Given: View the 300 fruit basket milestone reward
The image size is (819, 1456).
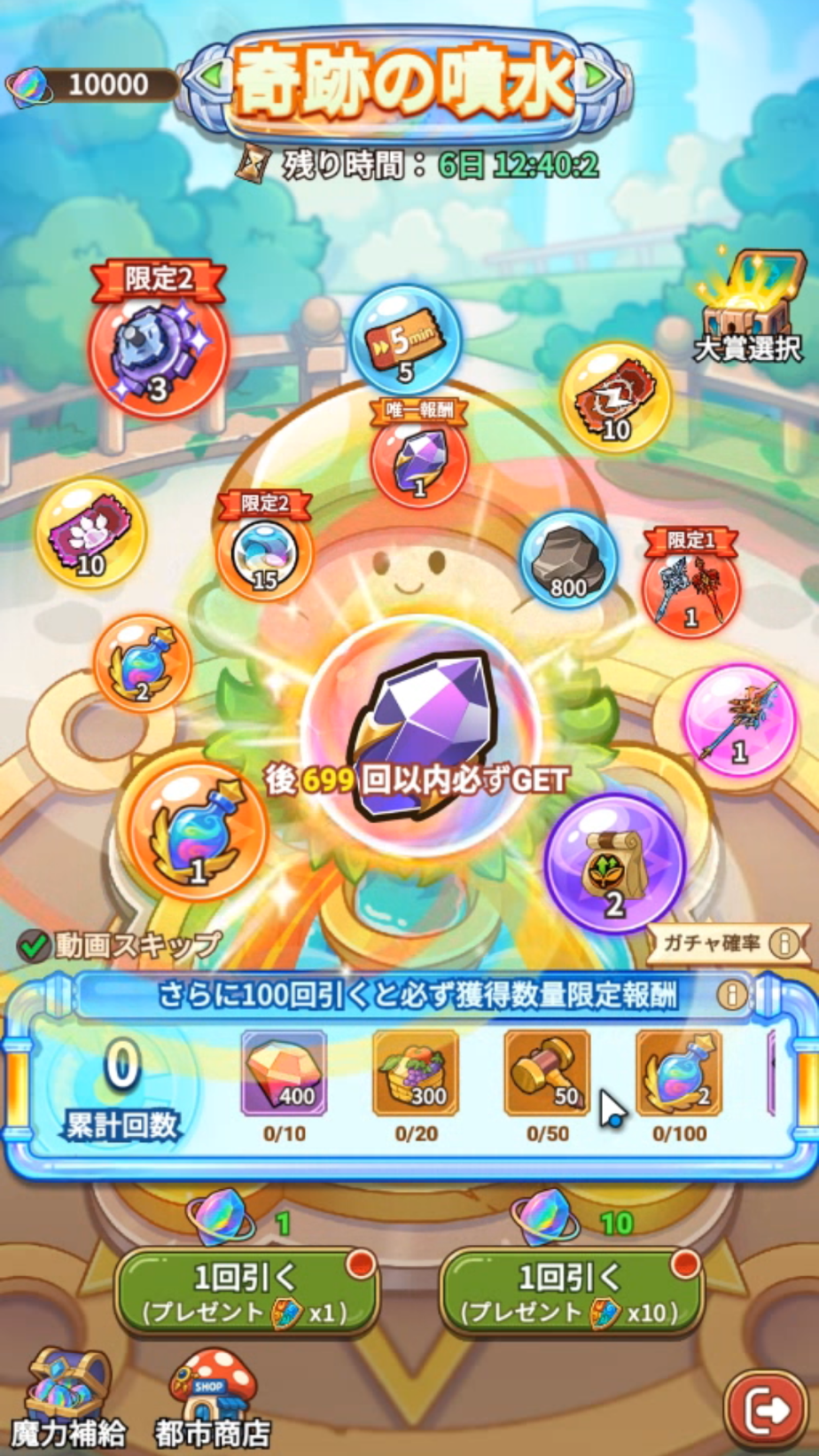Looking at the screenshot, I should coord(416,1074).
